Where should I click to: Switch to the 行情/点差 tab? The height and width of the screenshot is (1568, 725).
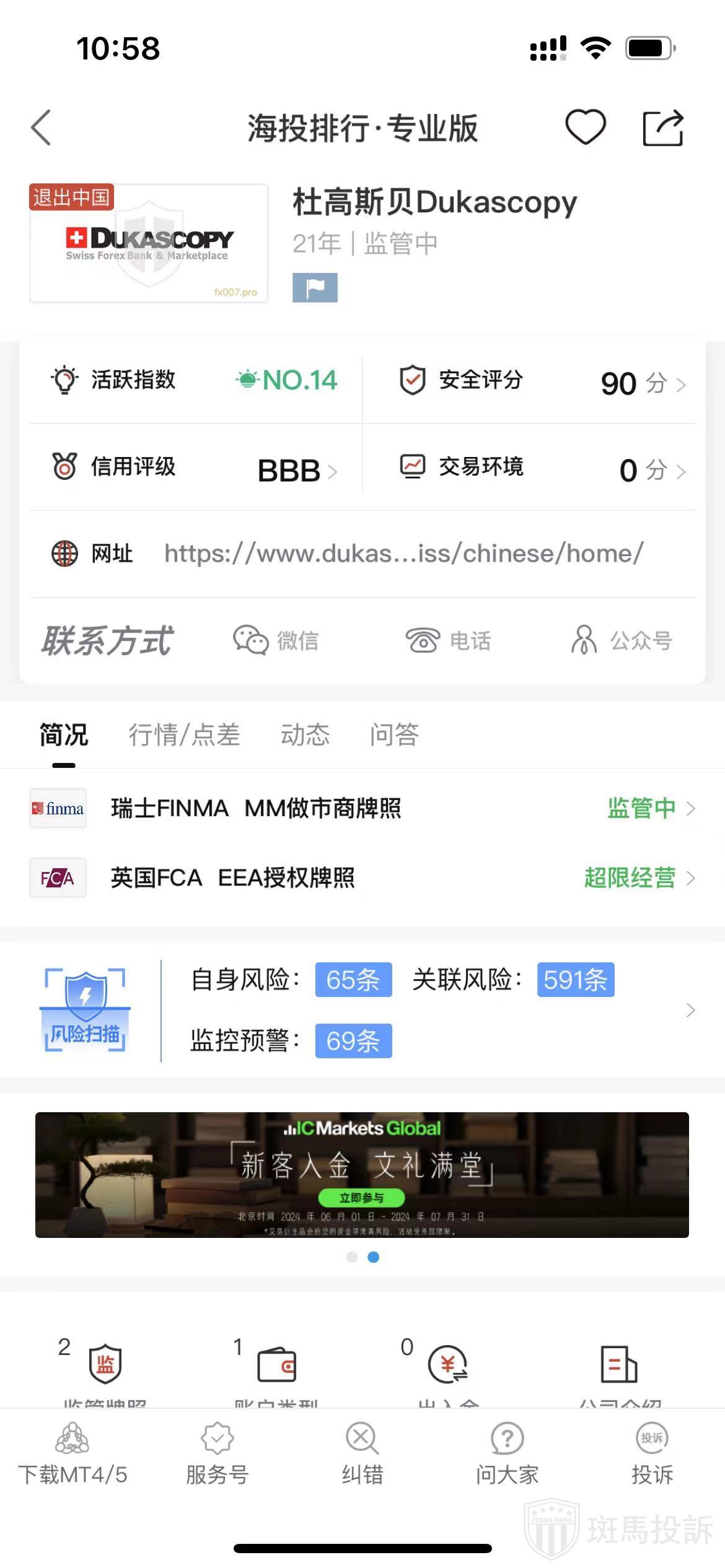tap(184, 735)
